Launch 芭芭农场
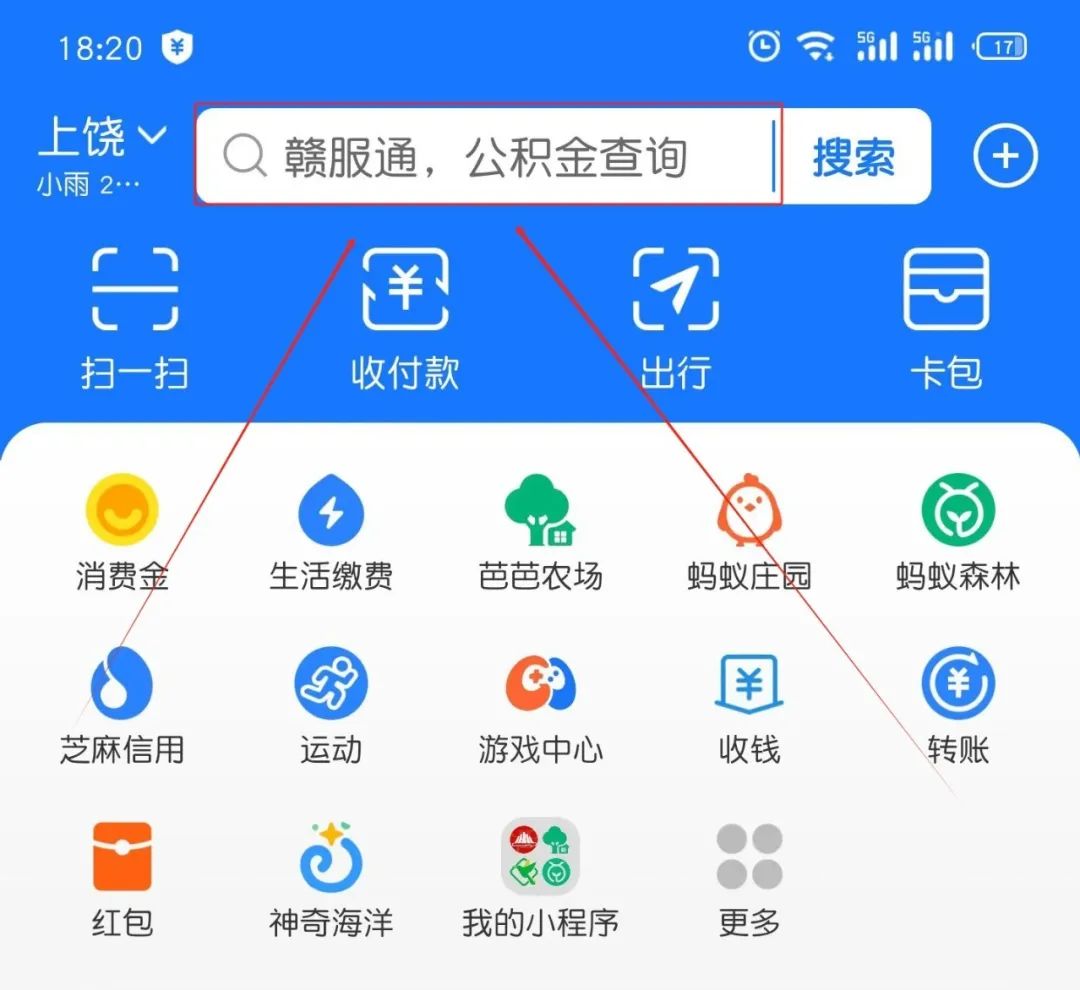 click(540, 532)
